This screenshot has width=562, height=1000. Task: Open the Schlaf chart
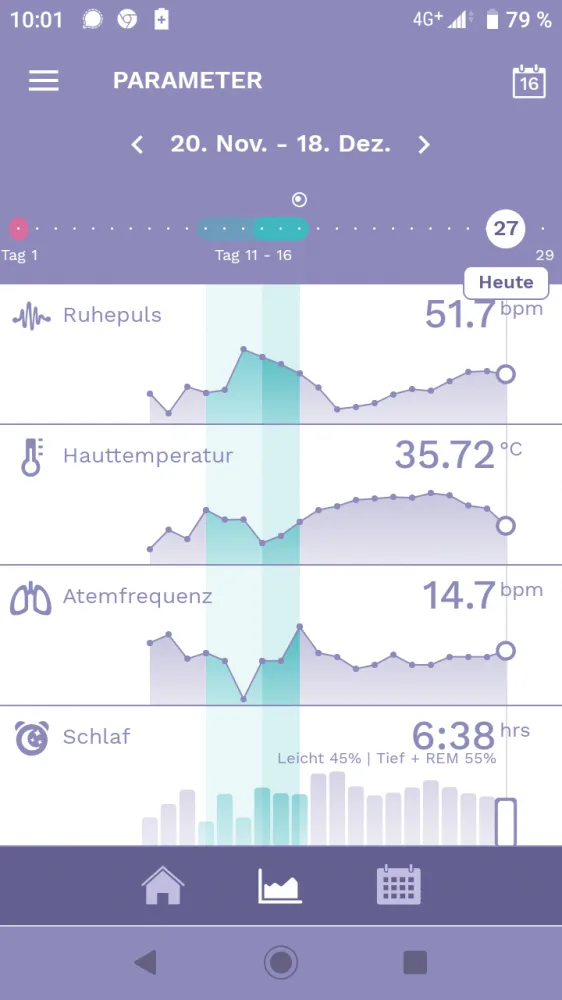click(x=281, y=776)
